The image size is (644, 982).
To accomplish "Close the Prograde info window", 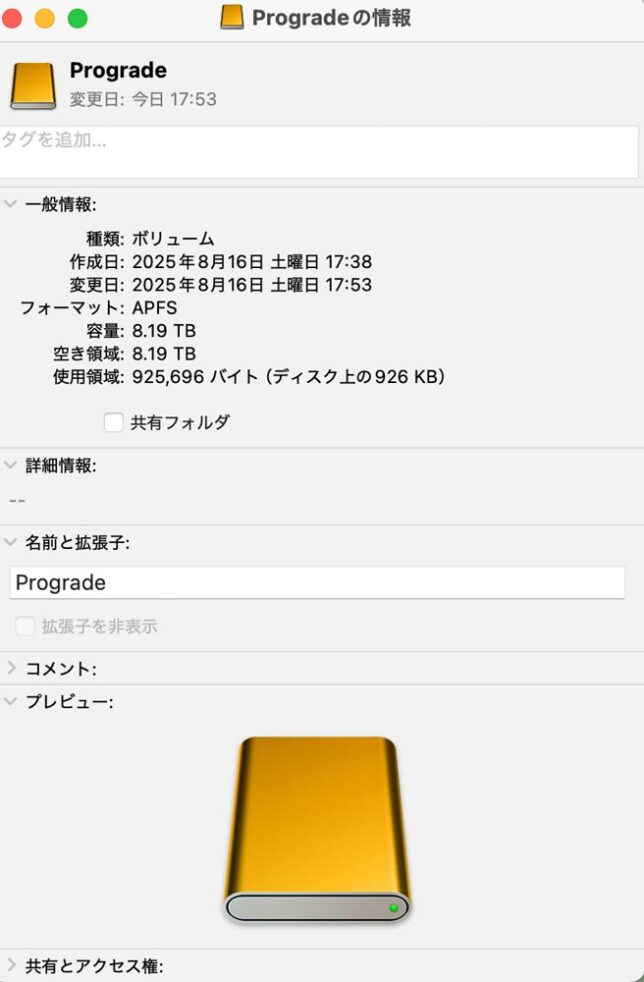I will [13, 18].
